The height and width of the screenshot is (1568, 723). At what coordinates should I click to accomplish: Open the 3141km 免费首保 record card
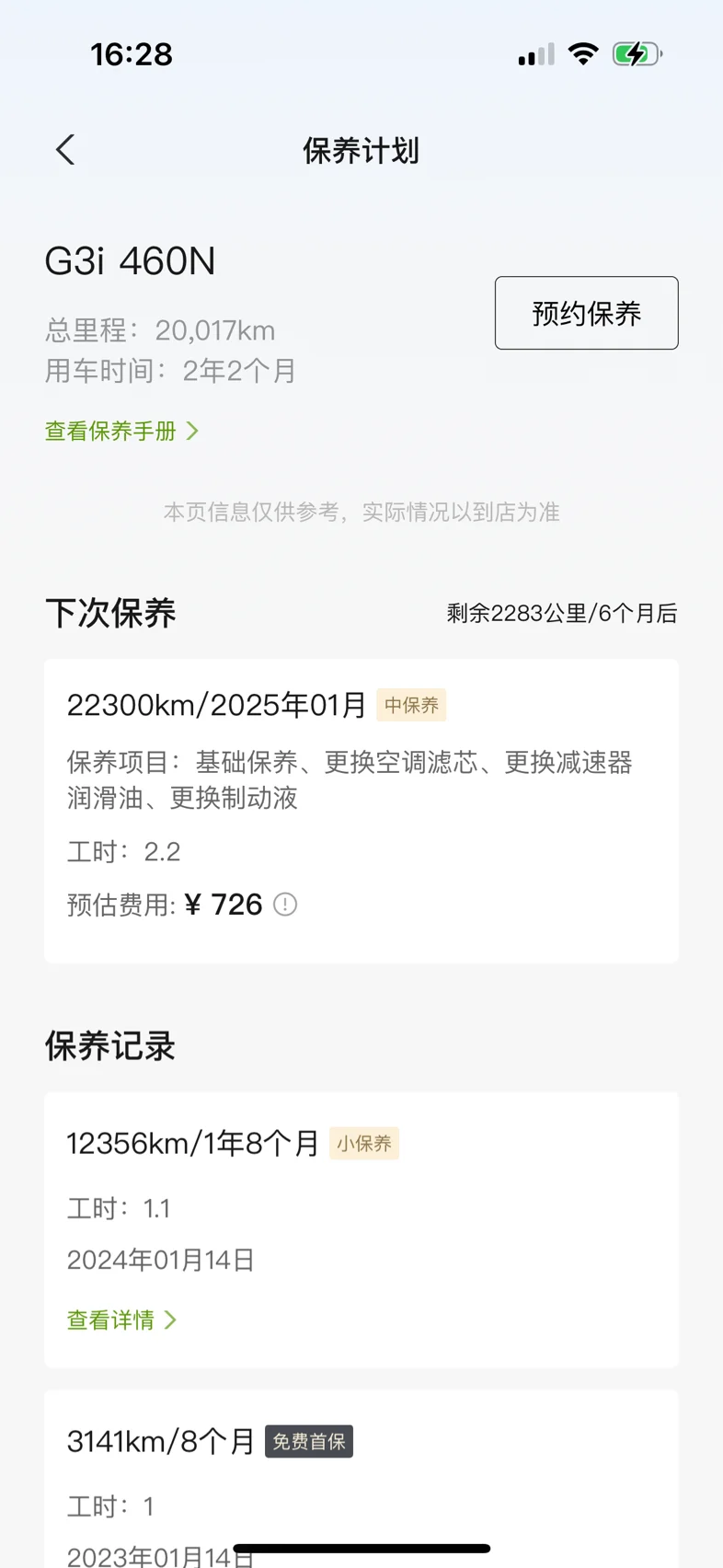[361, 1479]
